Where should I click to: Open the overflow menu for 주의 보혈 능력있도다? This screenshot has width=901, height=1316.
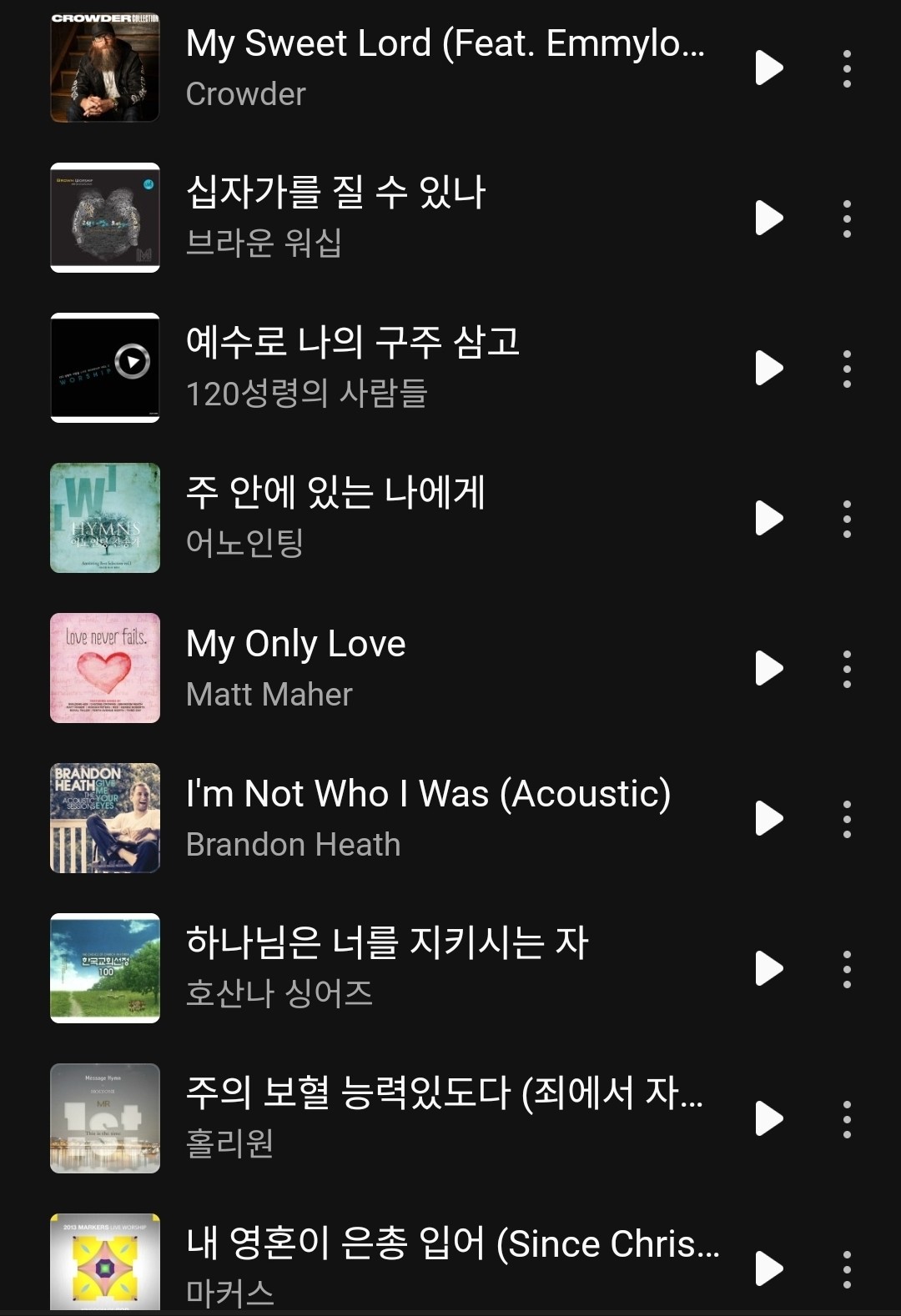[847, 1119]
